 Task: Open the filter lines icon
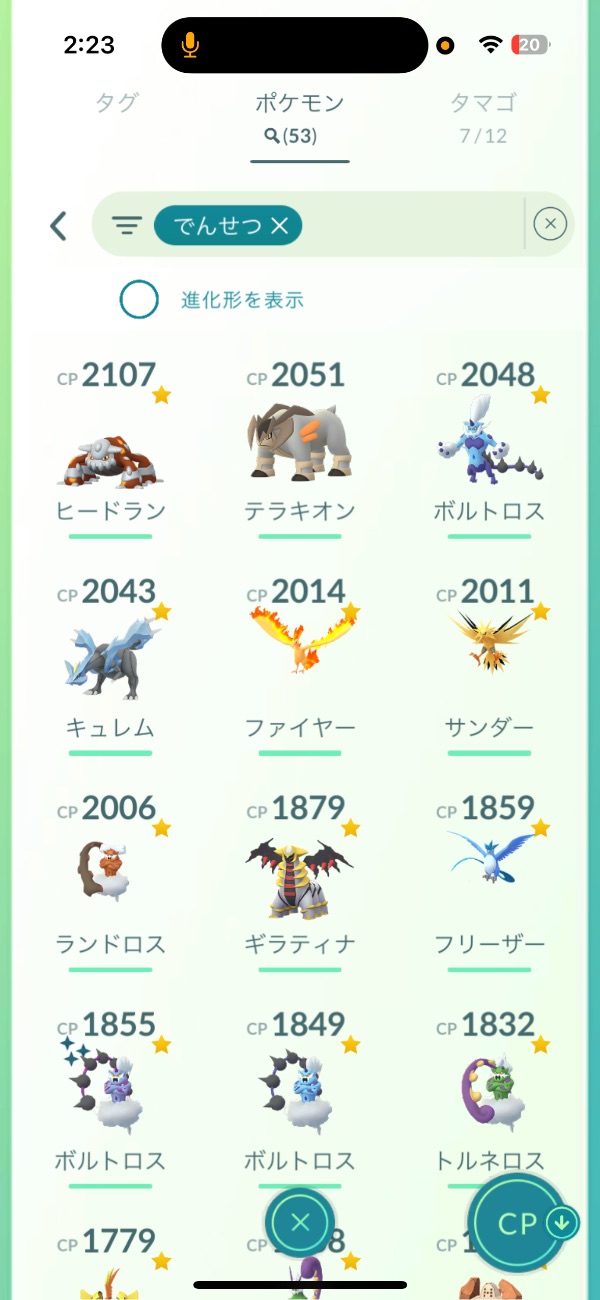(127, 226)
